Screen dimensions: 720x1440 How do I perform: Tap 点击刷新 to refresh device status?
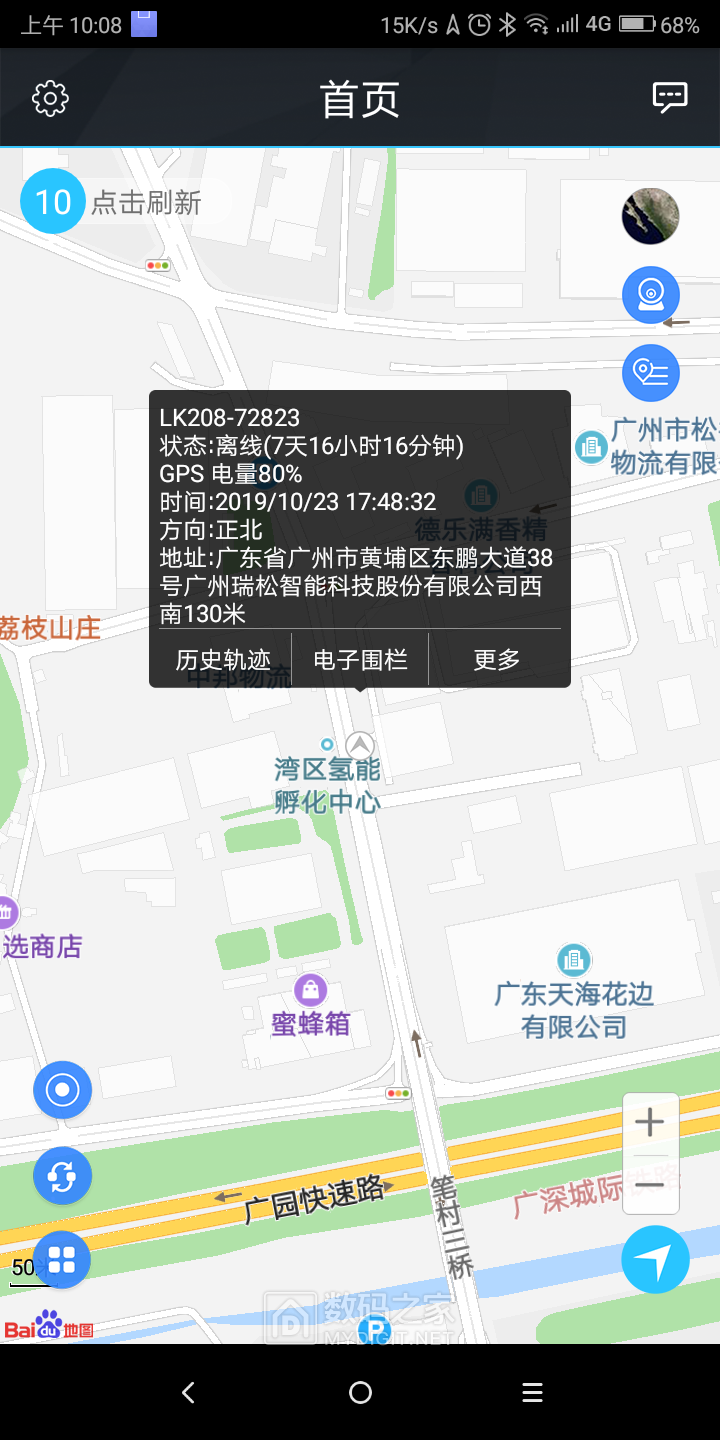pyautogui.click(x=147, y=202)
